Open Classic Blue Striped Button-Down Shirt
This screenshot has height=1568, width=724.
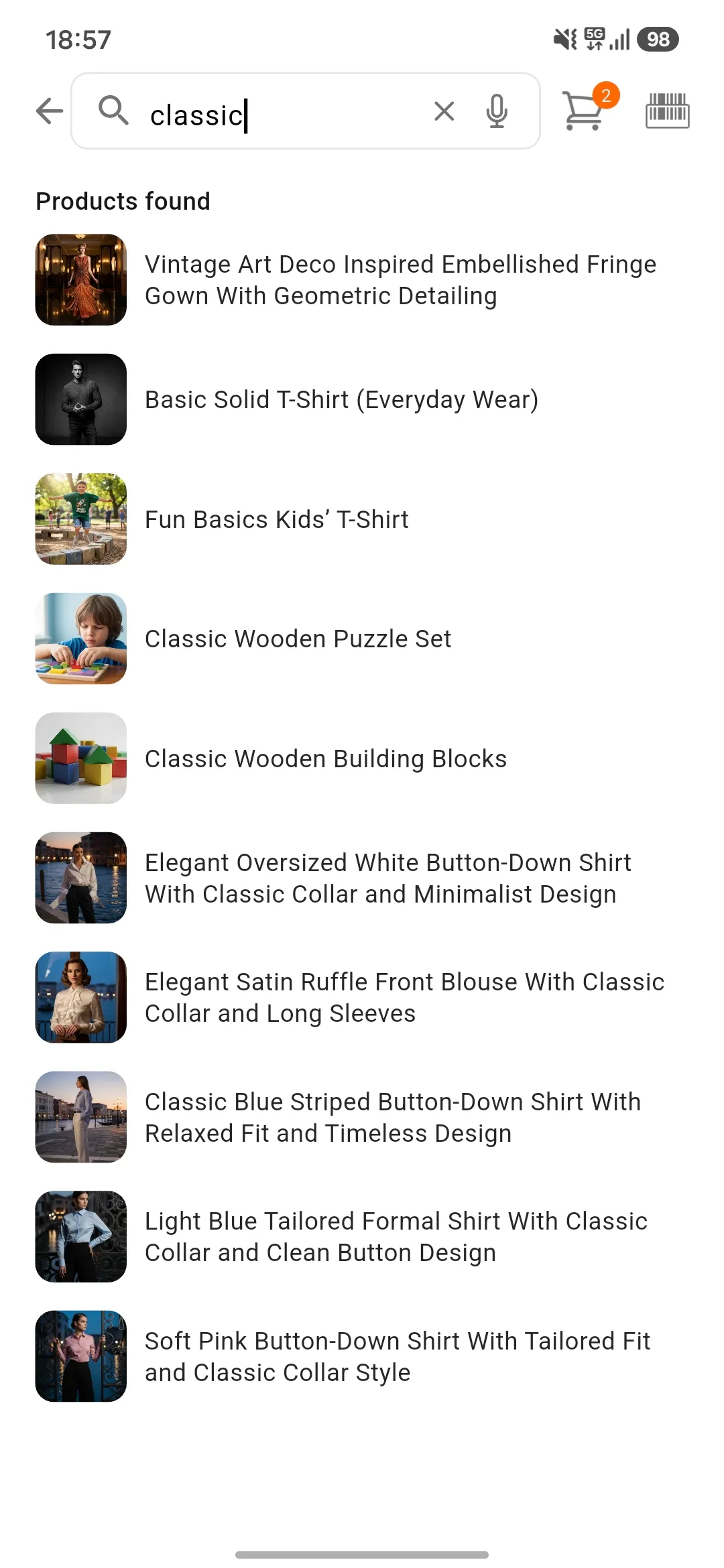(362, 1117)
